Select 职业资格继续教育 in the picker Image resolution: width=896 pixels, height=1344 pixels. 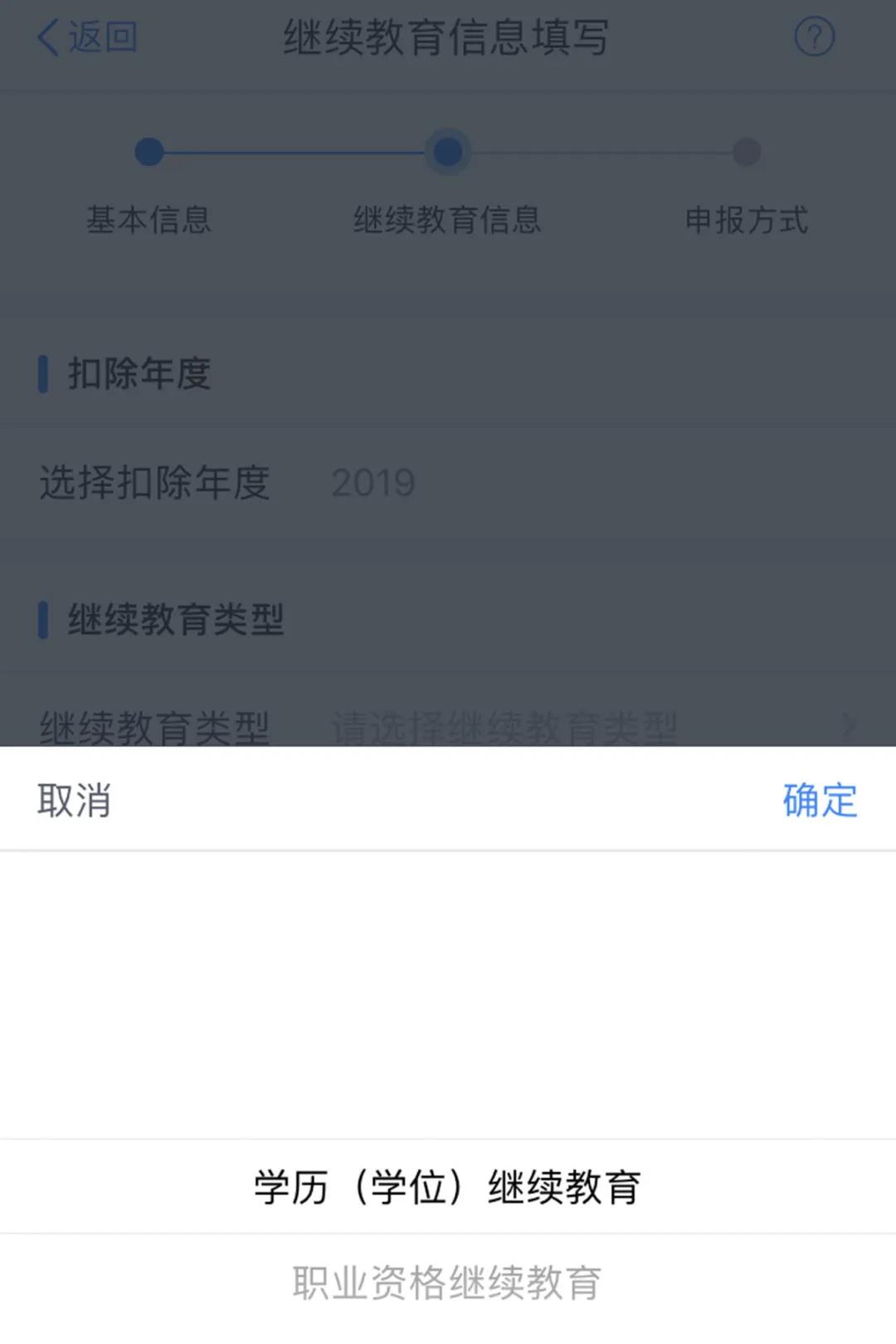[448, 1282]
